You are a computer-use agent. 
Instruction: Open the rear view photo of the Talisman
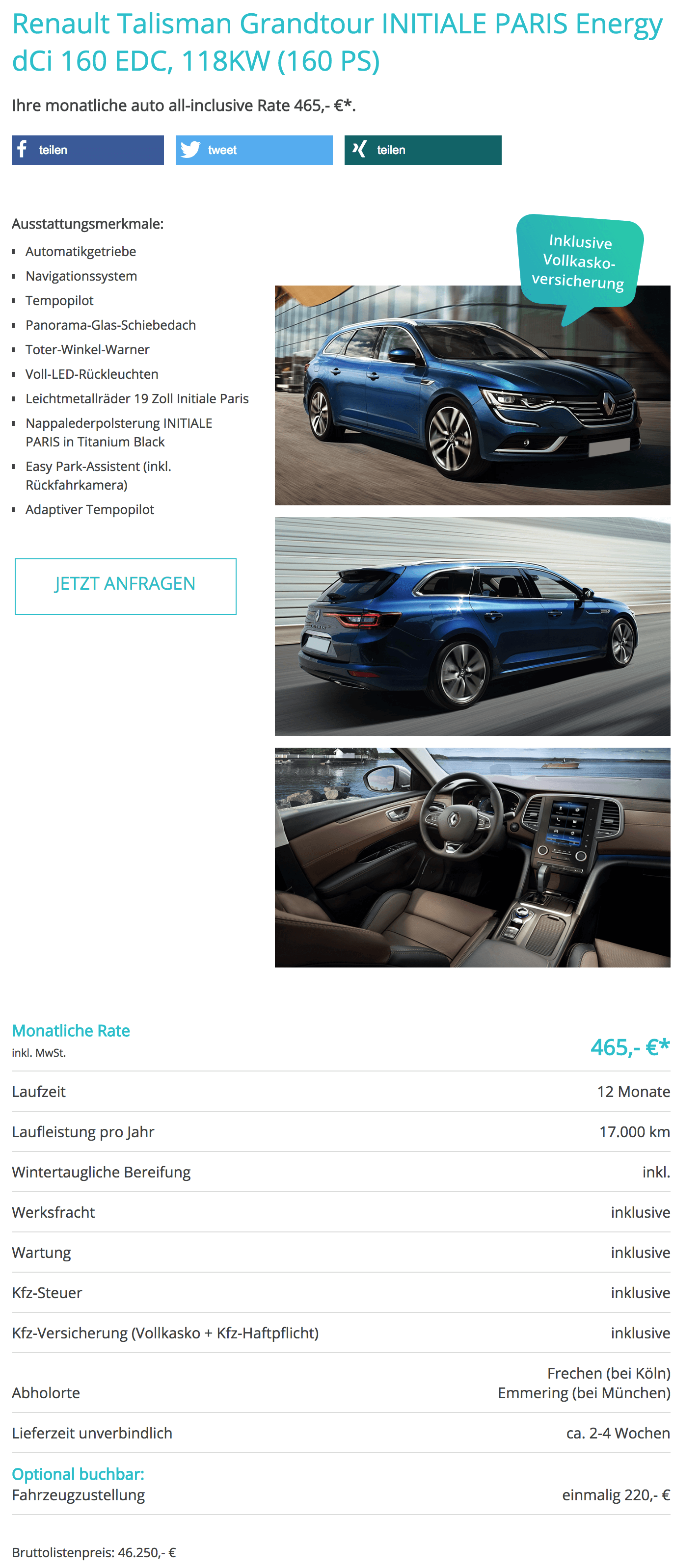pyautogui.click(x=472, y=627)
